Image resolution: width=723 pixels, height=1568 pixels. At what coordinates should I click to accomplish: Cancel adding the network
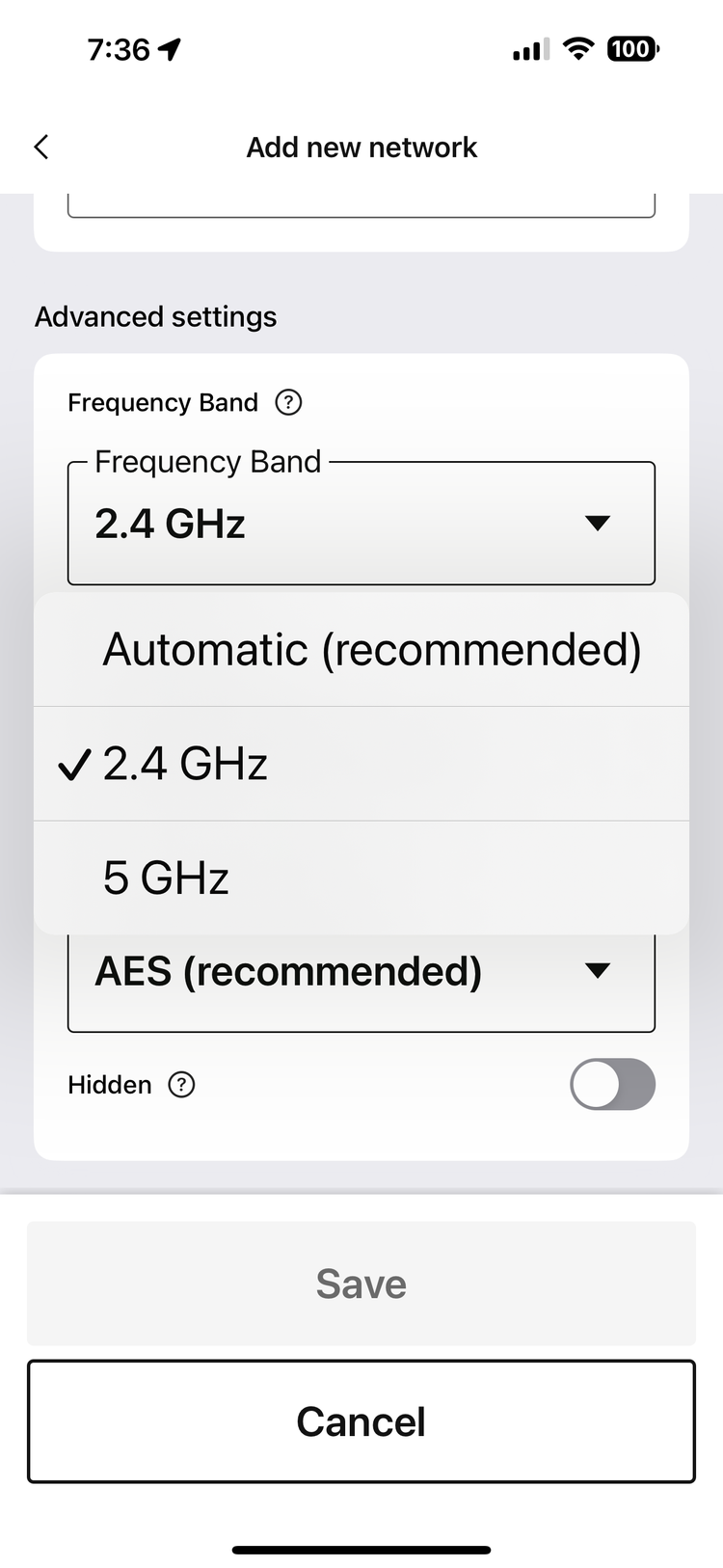[x=361, y=1421]
